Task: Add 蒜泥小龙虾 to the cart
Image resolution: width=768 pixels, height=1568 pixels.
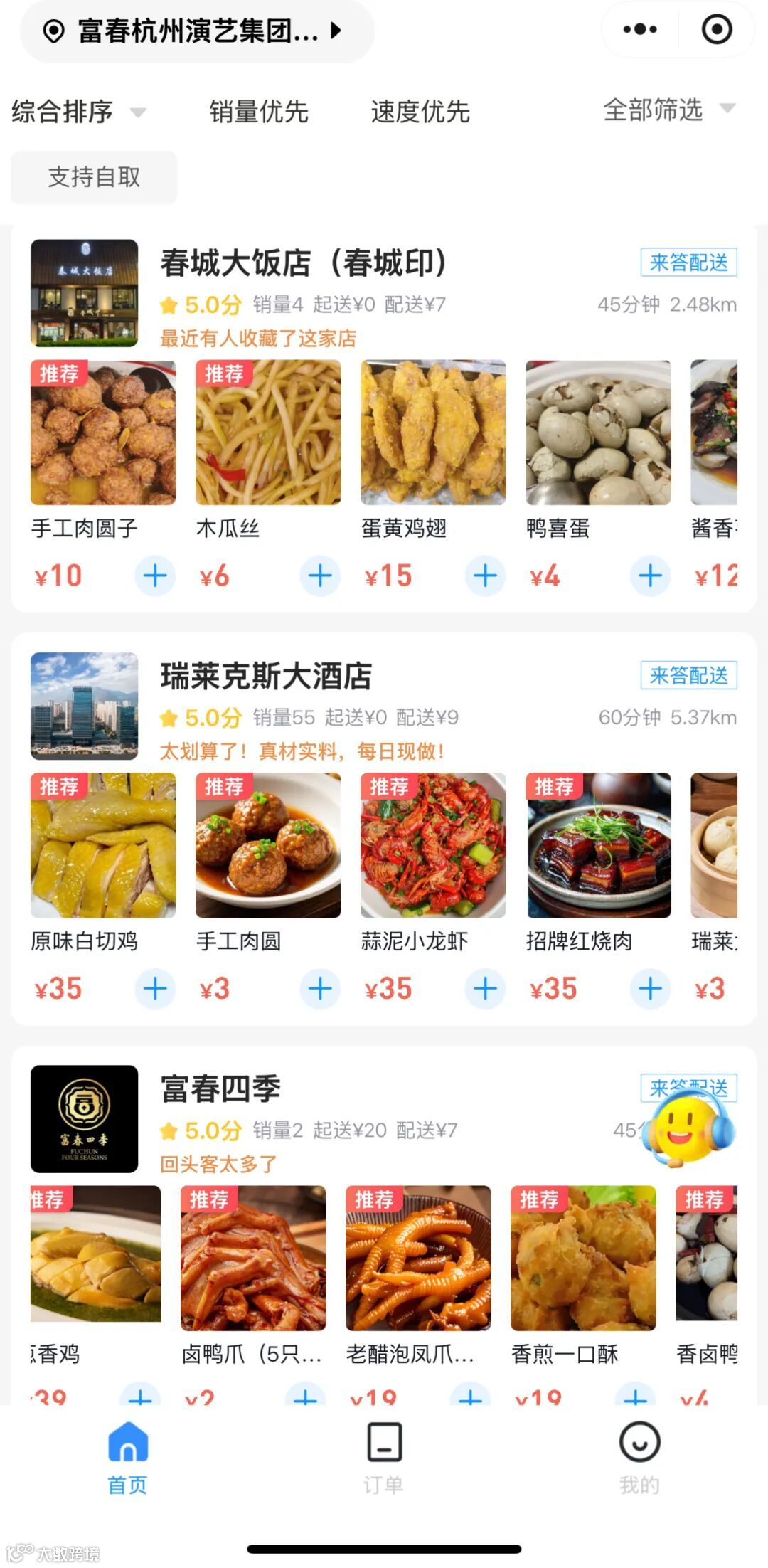Action: pos(485,988)
